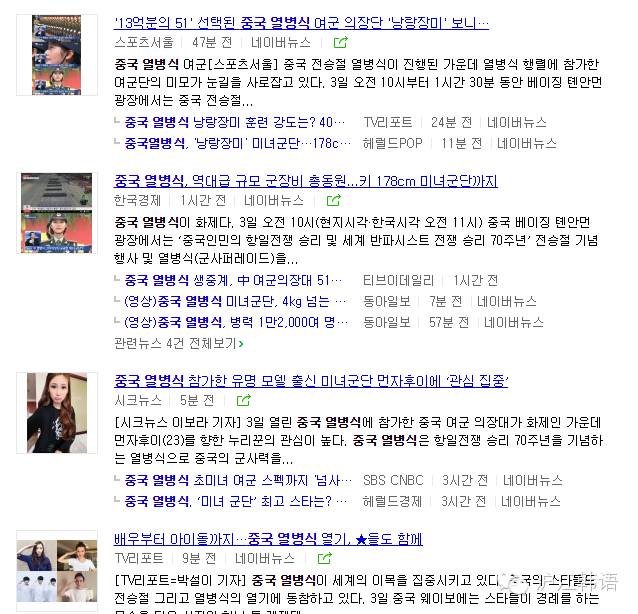Viewport: 638px width, 614px height.
Task: Open the 헤럴드POP related article on 낭랑장미 미녀군단
Action: 237,143
